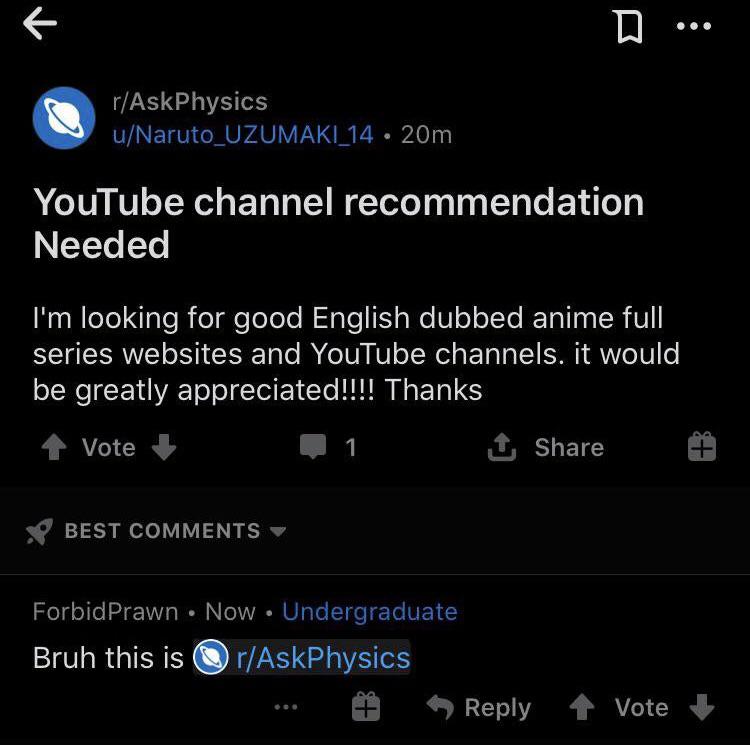Upvote ForbidPrawn's comment
750x745 pixels.
click(582, 708)
